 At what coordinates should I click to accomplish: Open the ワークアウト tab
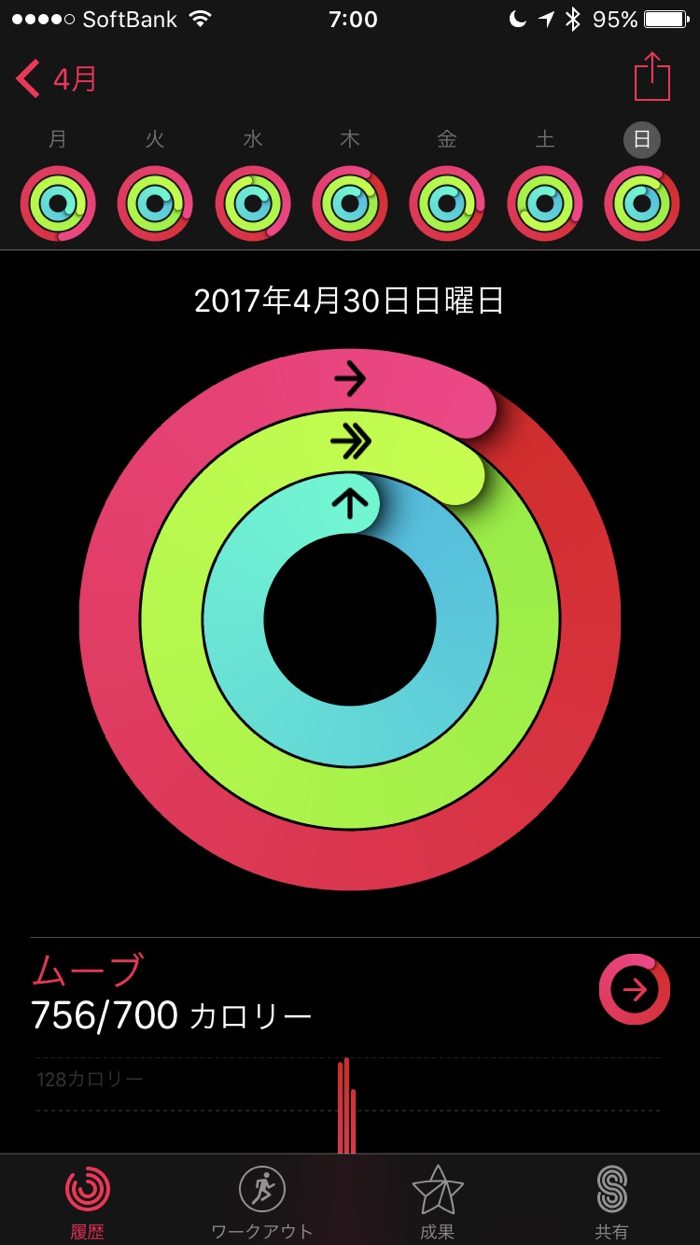click(262, 1200)
